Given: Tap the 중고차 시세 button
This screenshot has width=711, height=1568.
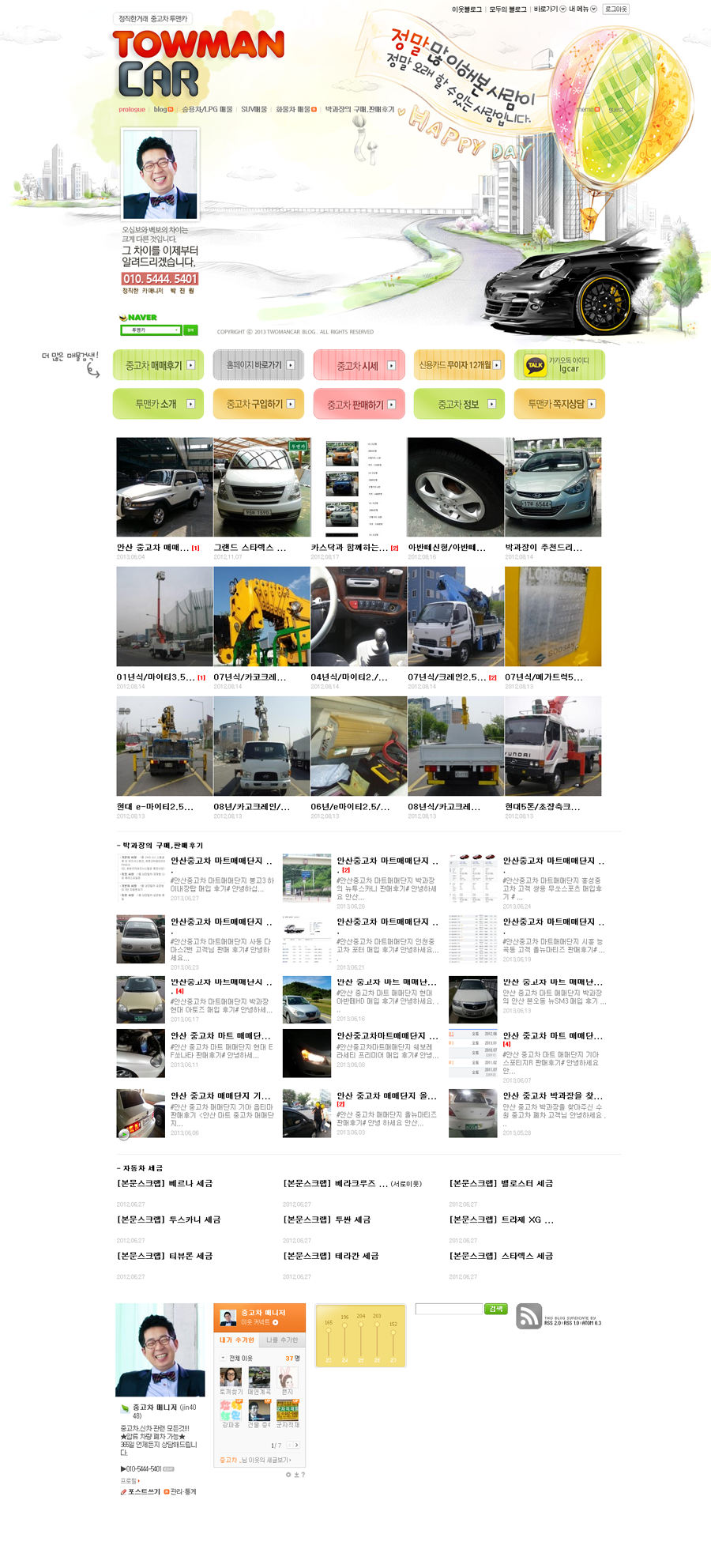Looking at the screenshot, I should click(359, 365).
